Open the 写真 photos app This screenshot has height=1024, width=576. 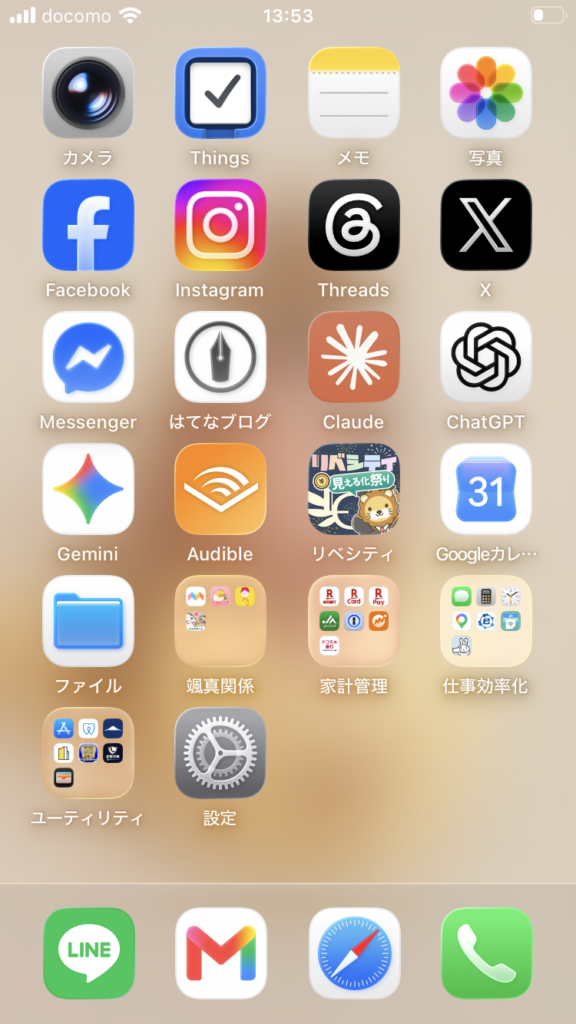click(486, 93)
